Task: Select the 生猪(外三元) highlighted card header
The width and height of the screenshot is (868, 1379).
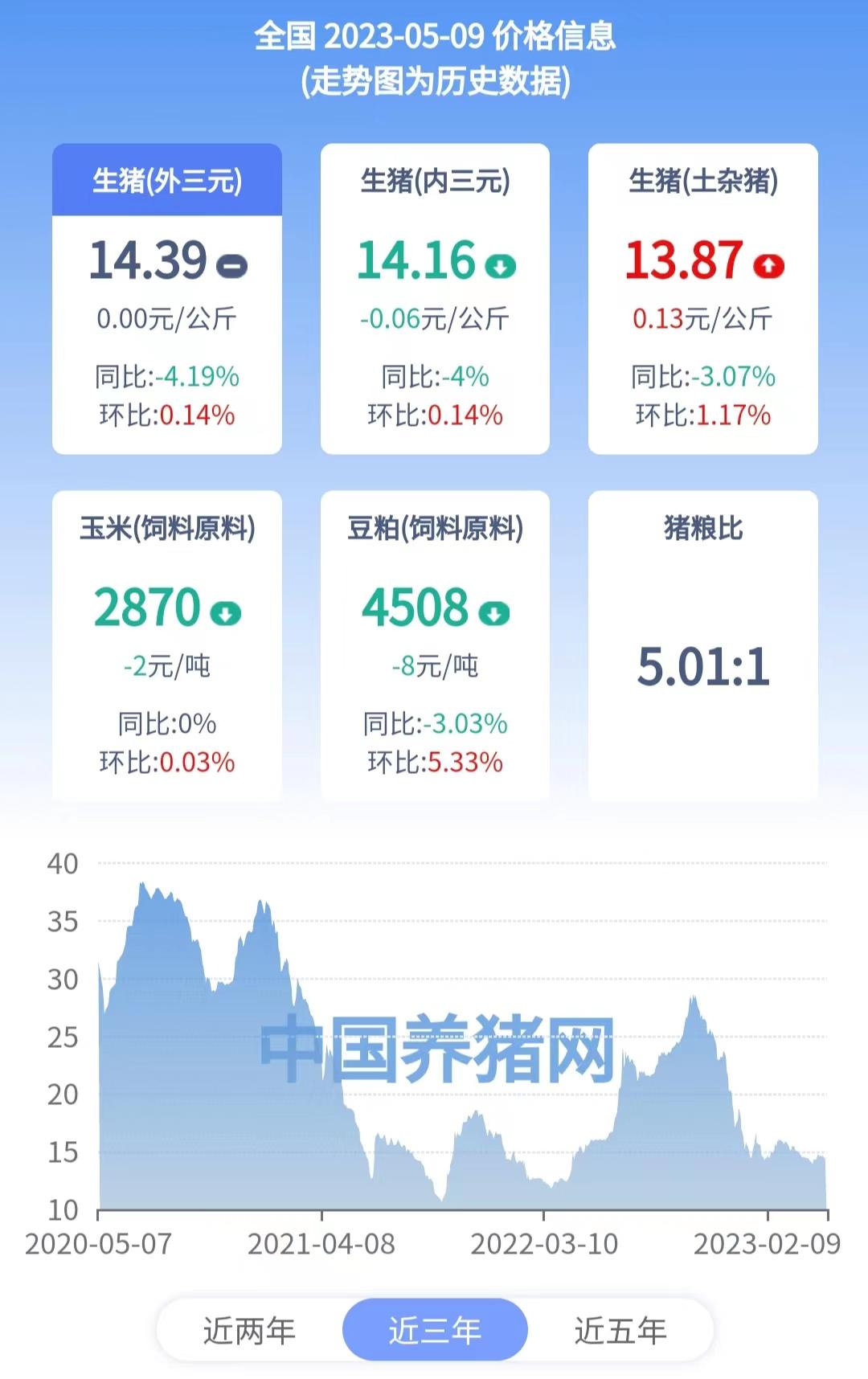Action: click(166, 180)
